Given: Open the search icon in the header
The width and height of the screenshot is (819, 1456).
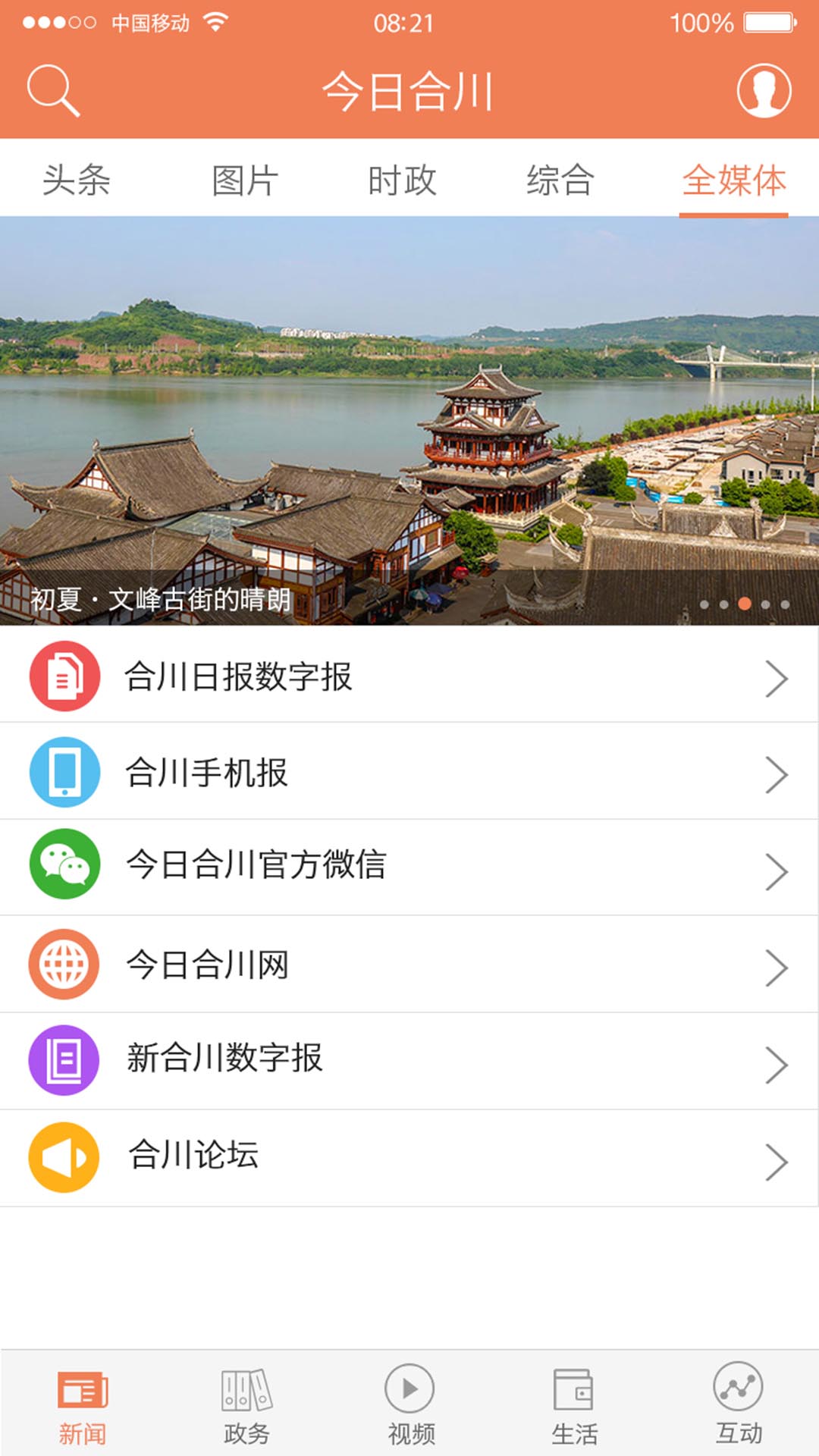Looking at the screenshot, I should [55, 91].
